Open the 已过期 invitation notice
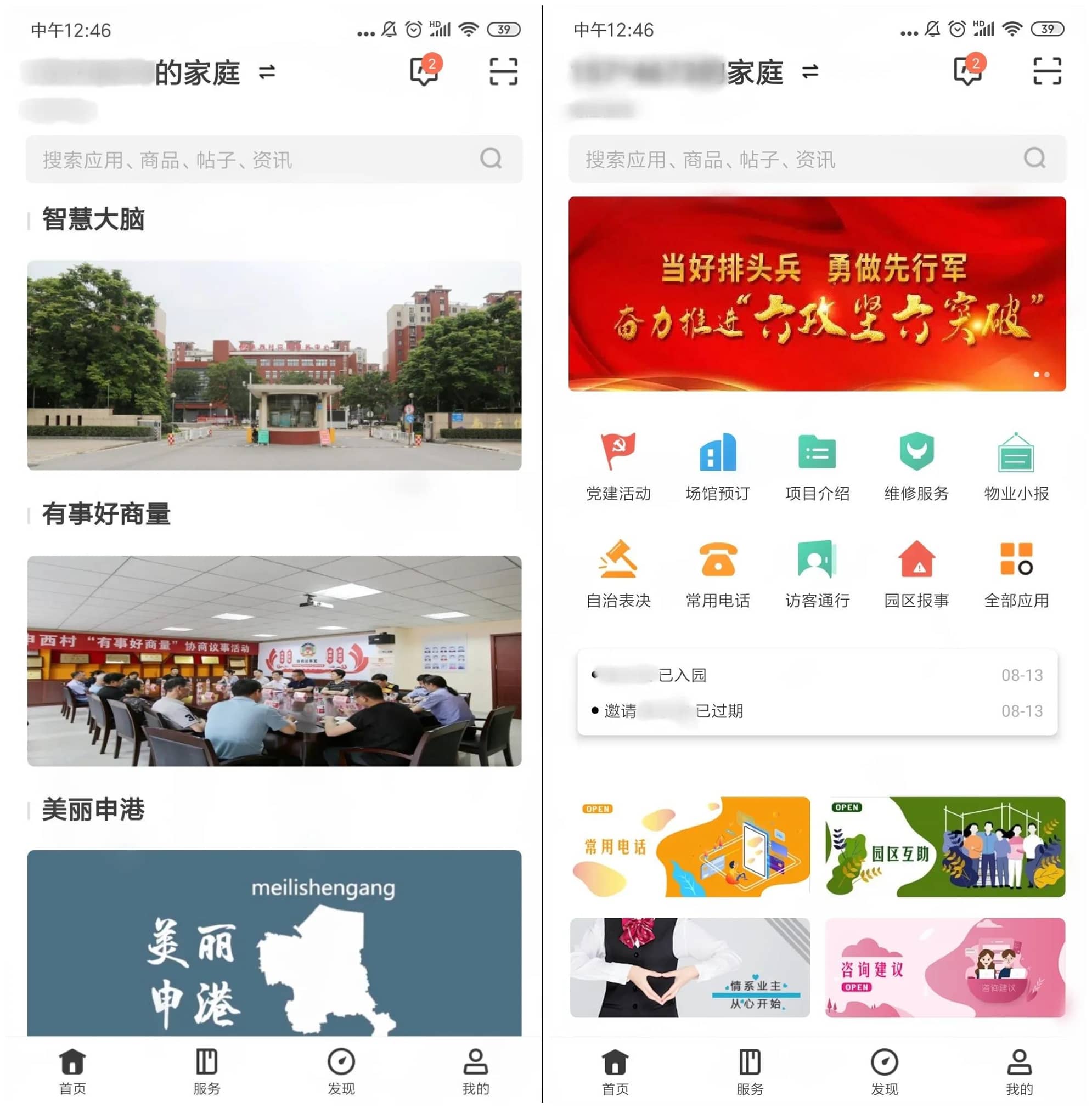The height and width of the screenshot is (1108, 1092). click(x=817, y=711)
